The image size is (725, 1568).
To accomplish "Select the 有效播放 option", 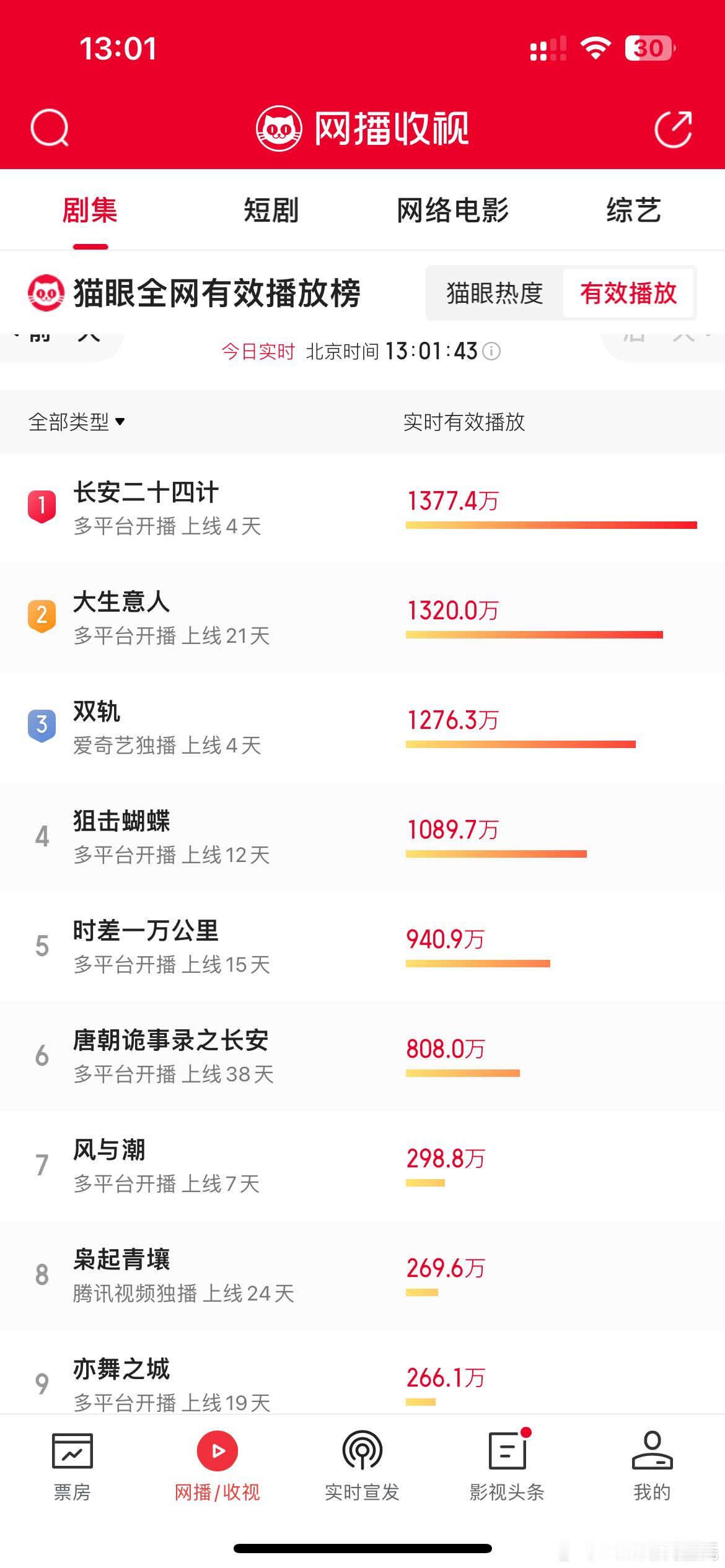I will point(628,294).
